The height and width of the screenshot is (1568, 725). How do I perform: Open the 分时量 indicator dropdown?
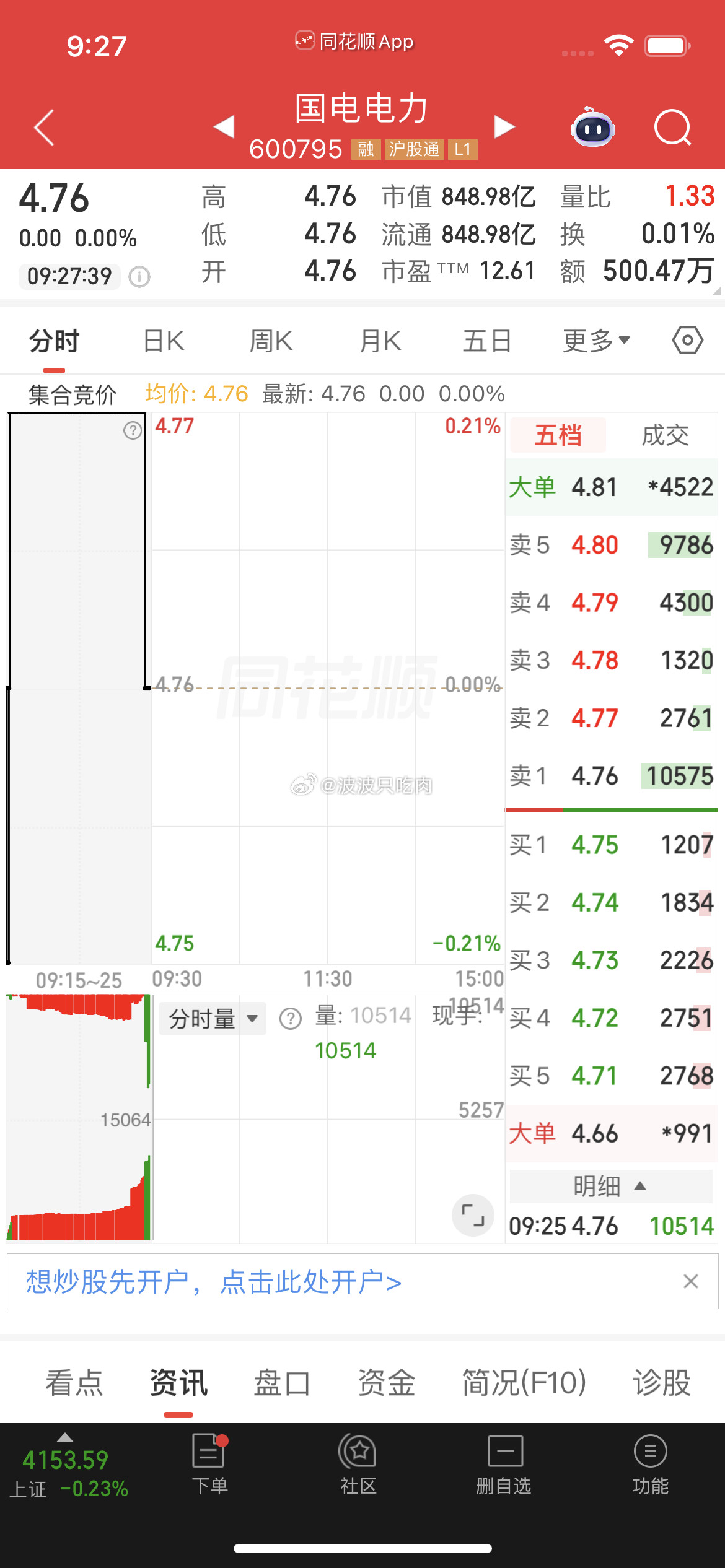tap(213, 1019)
